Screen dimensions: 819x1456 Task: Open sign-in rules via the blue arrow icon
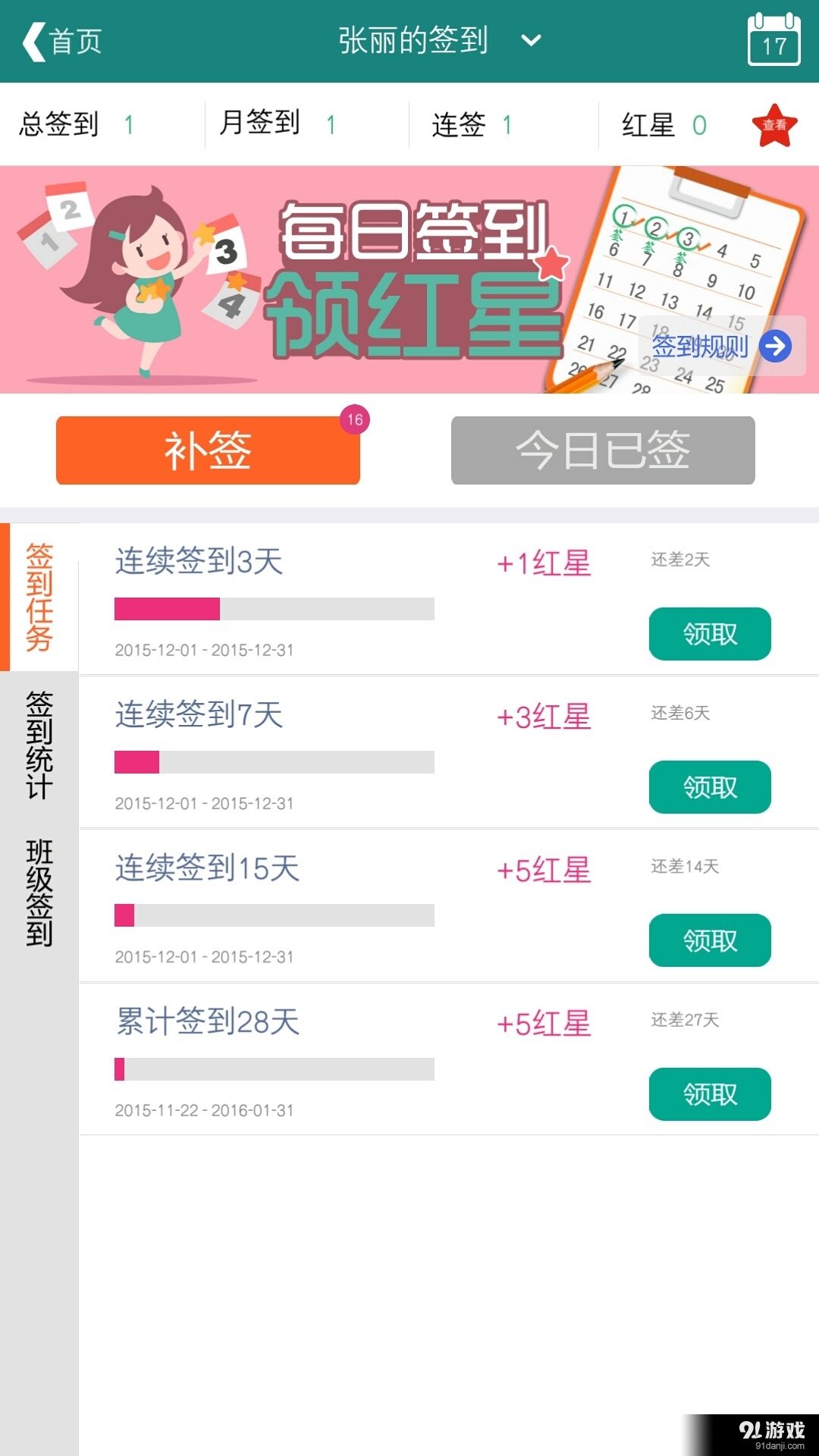(x=775, y=346)
